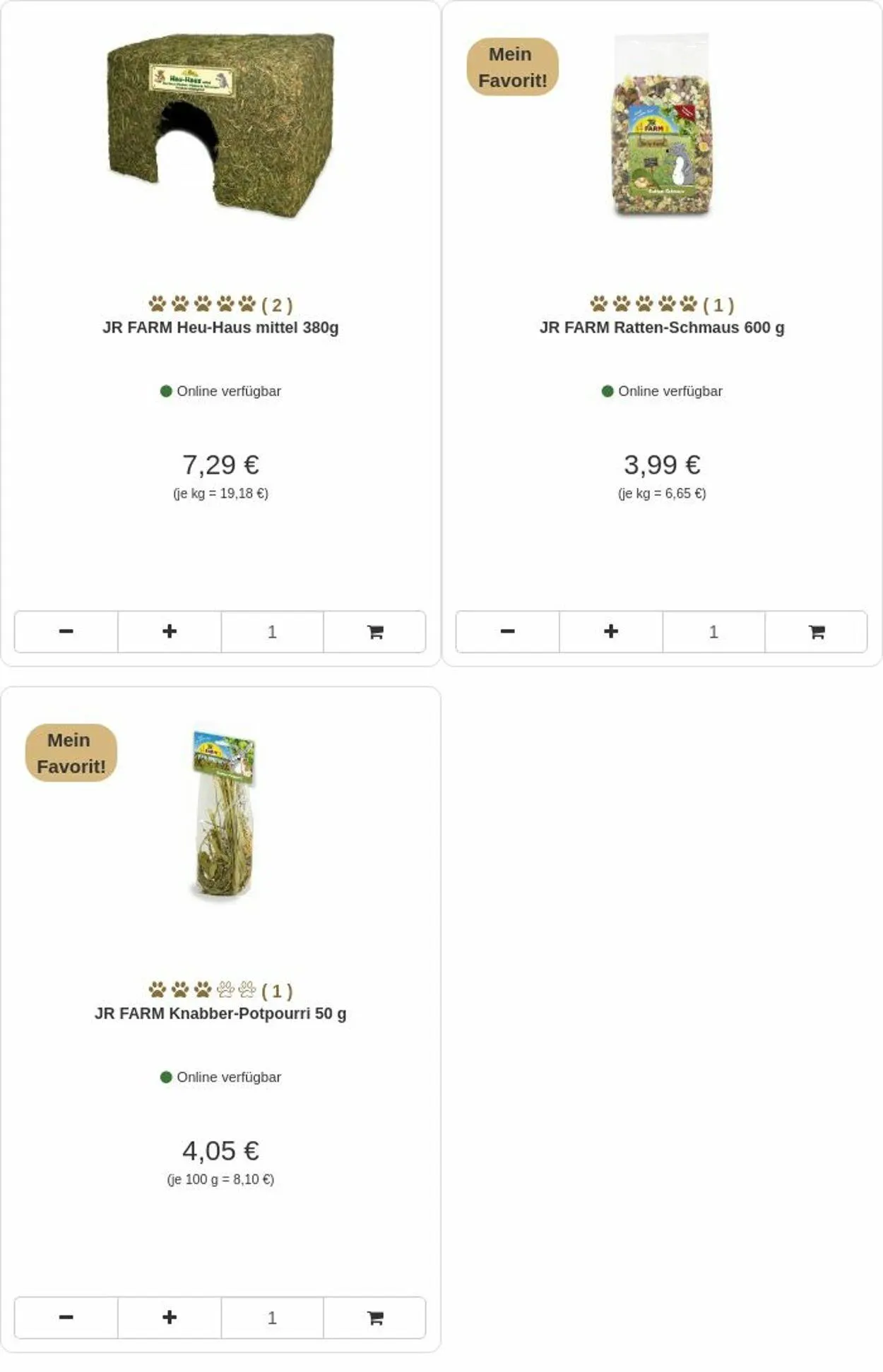View JR FARM Ratten-Schmaus 600 g title
The width and height of the screenshot is (883, 1372).
(x=662, y=328)
